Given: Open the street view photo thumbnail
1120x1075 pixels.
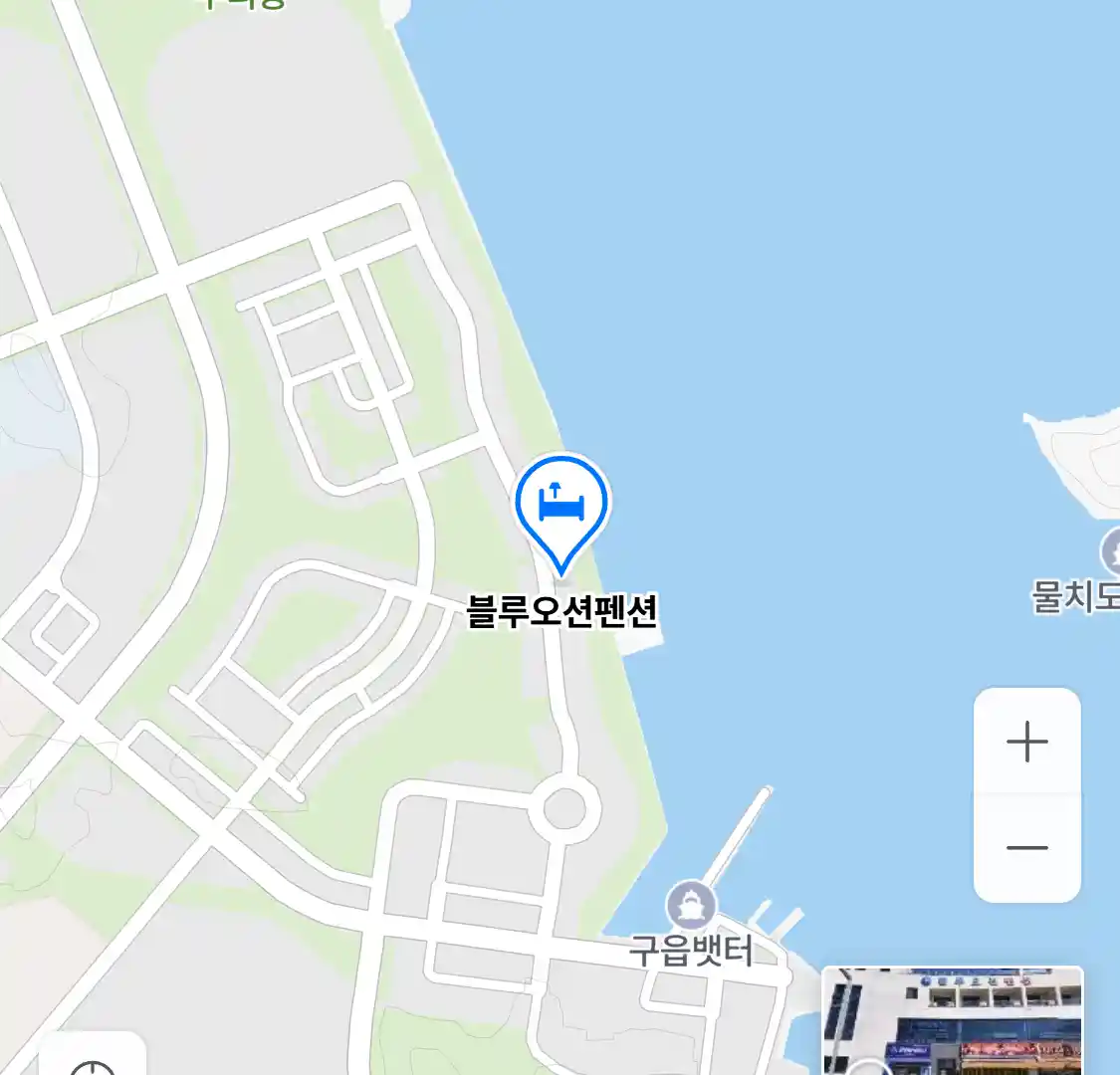Looking at the screenshot, I should [952, 1020].
